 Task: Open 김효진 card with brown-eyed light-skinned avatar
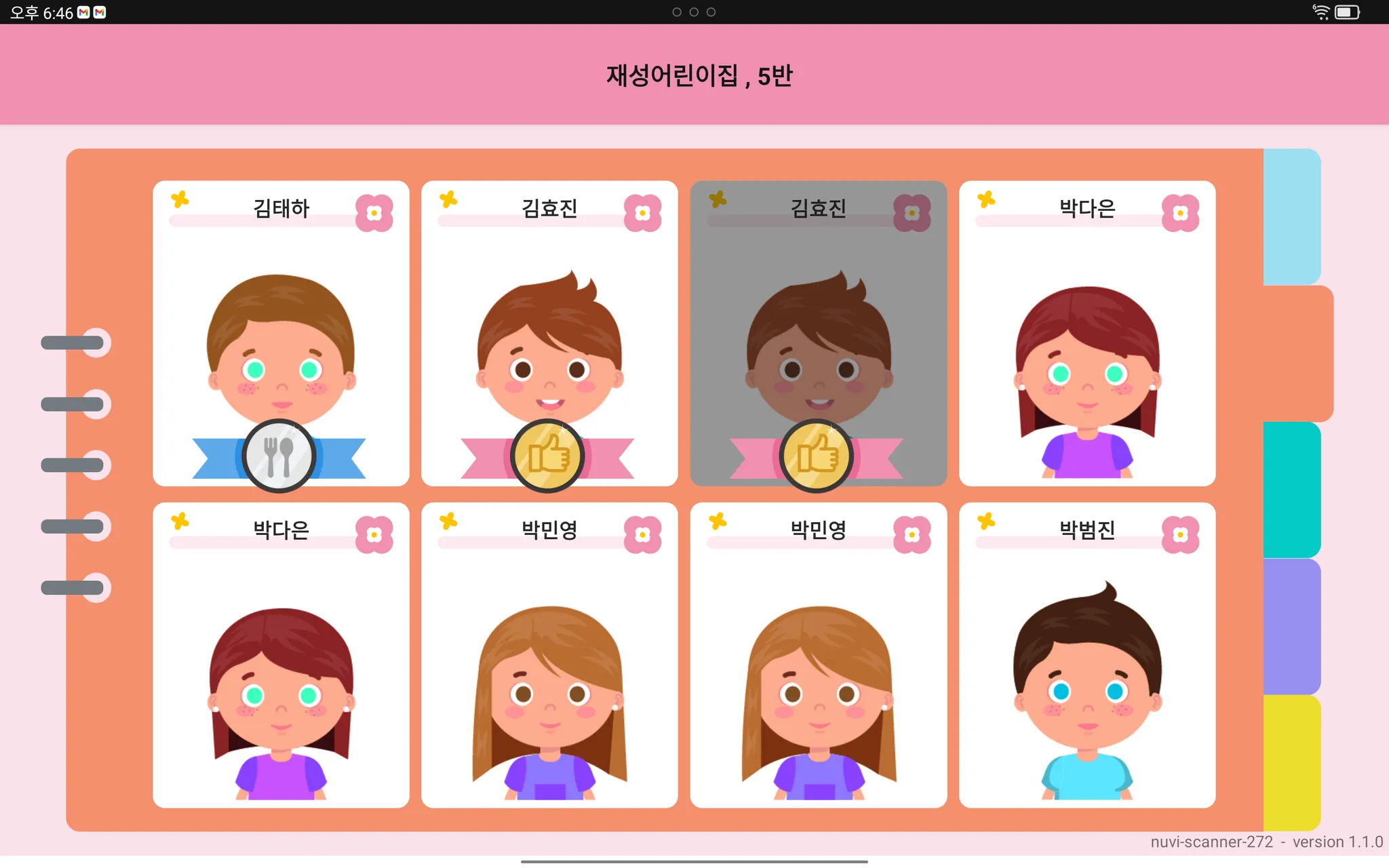(549, 333)
